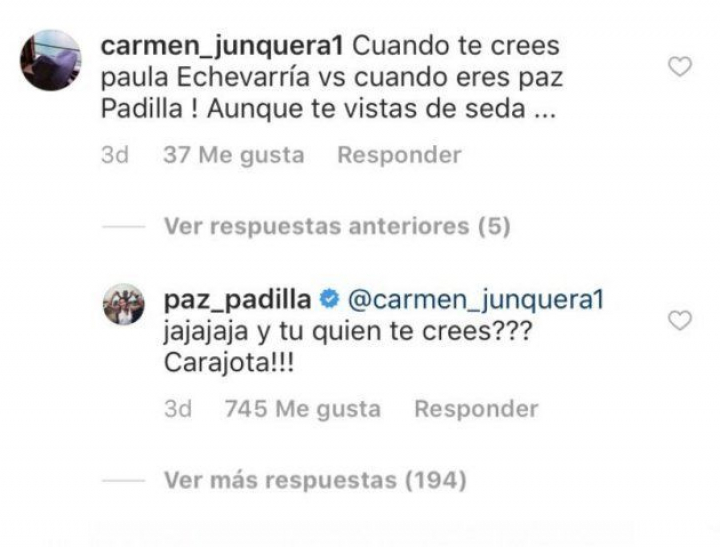This screenshot has height=547, width=720.
Task: View the 37 Me gusta likes list
Action: pyautogui.click(x=232, y=155)
